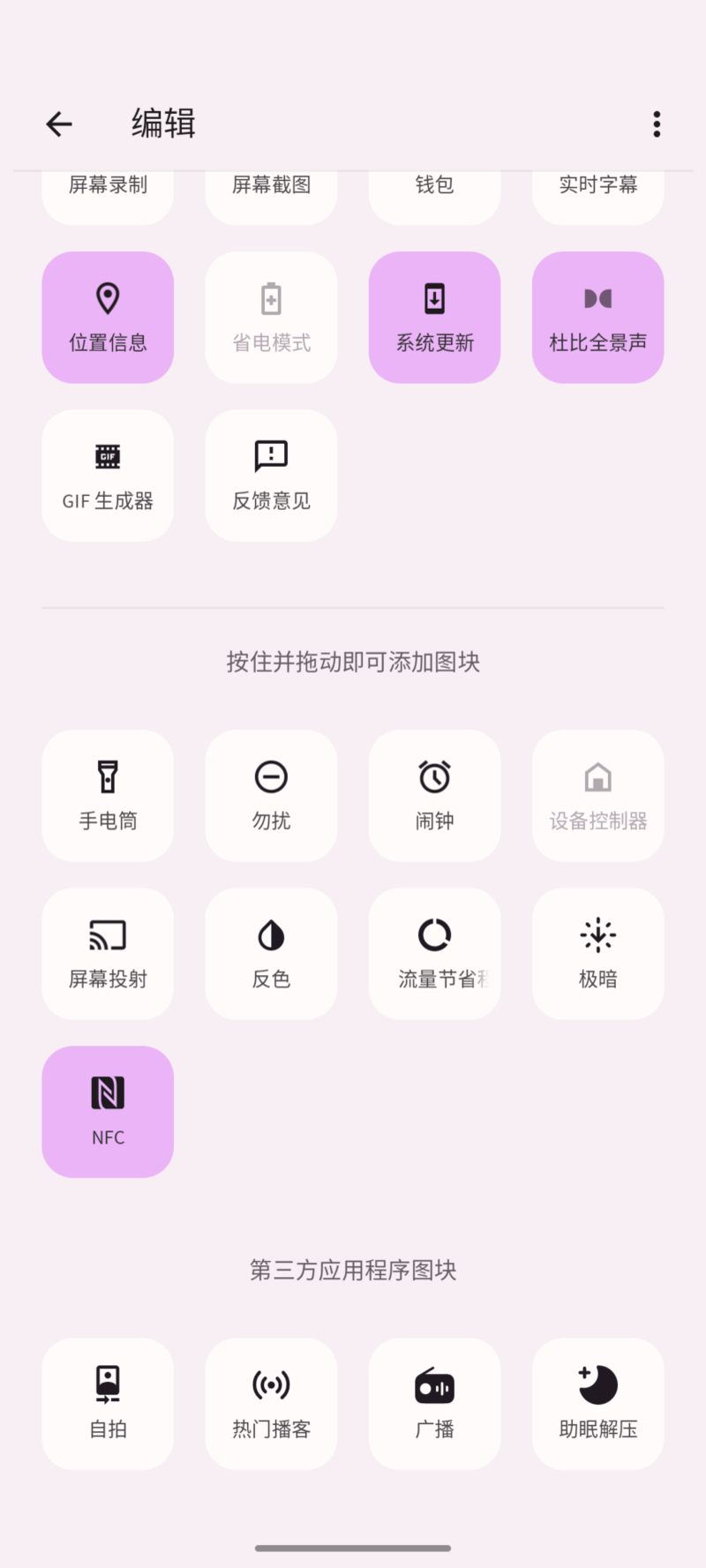The height and width of the screenshot is (1568, 706).
Task: Select the 广播 tile
Action: [x=434, y=1404]
